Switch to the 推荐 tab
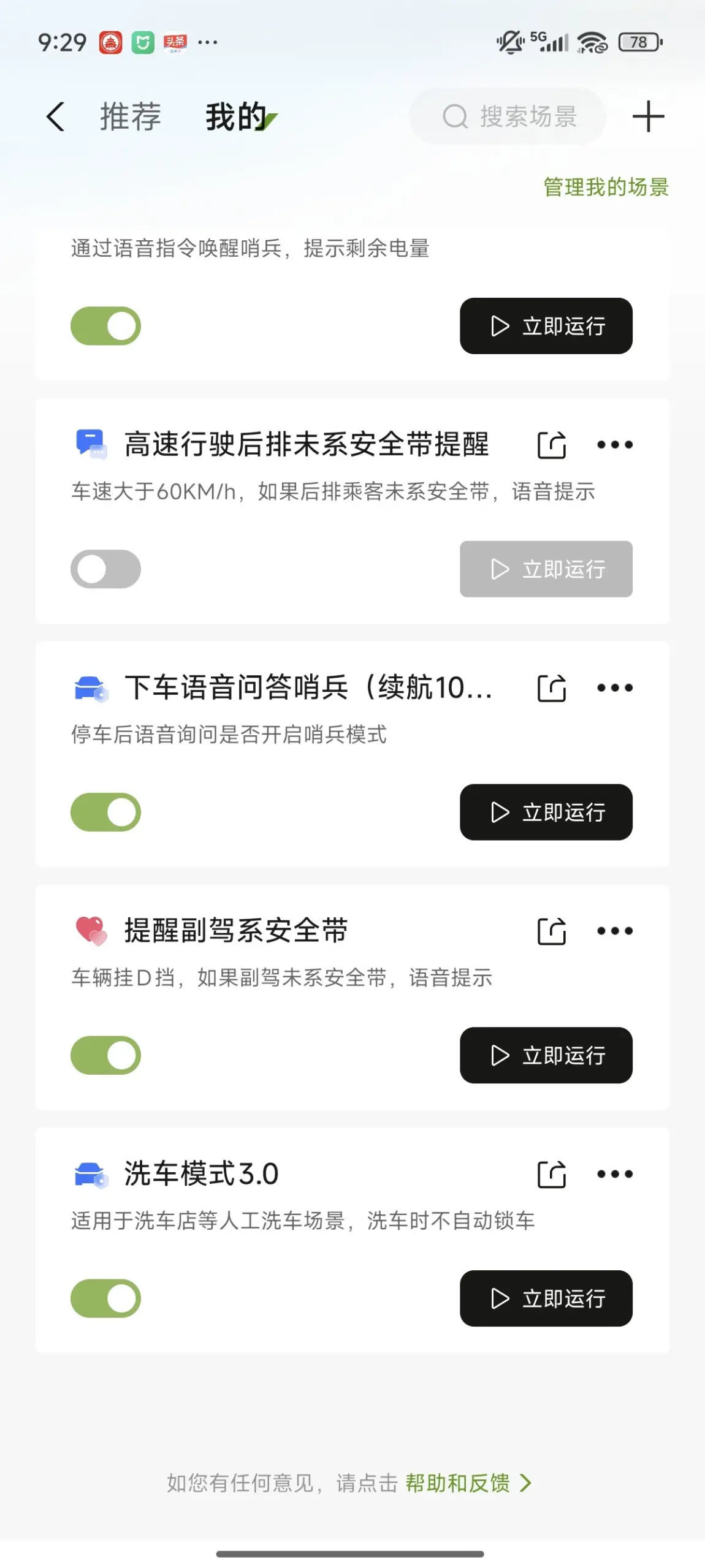The width and height of the screenshot is (705, 1568). (131, 116)
